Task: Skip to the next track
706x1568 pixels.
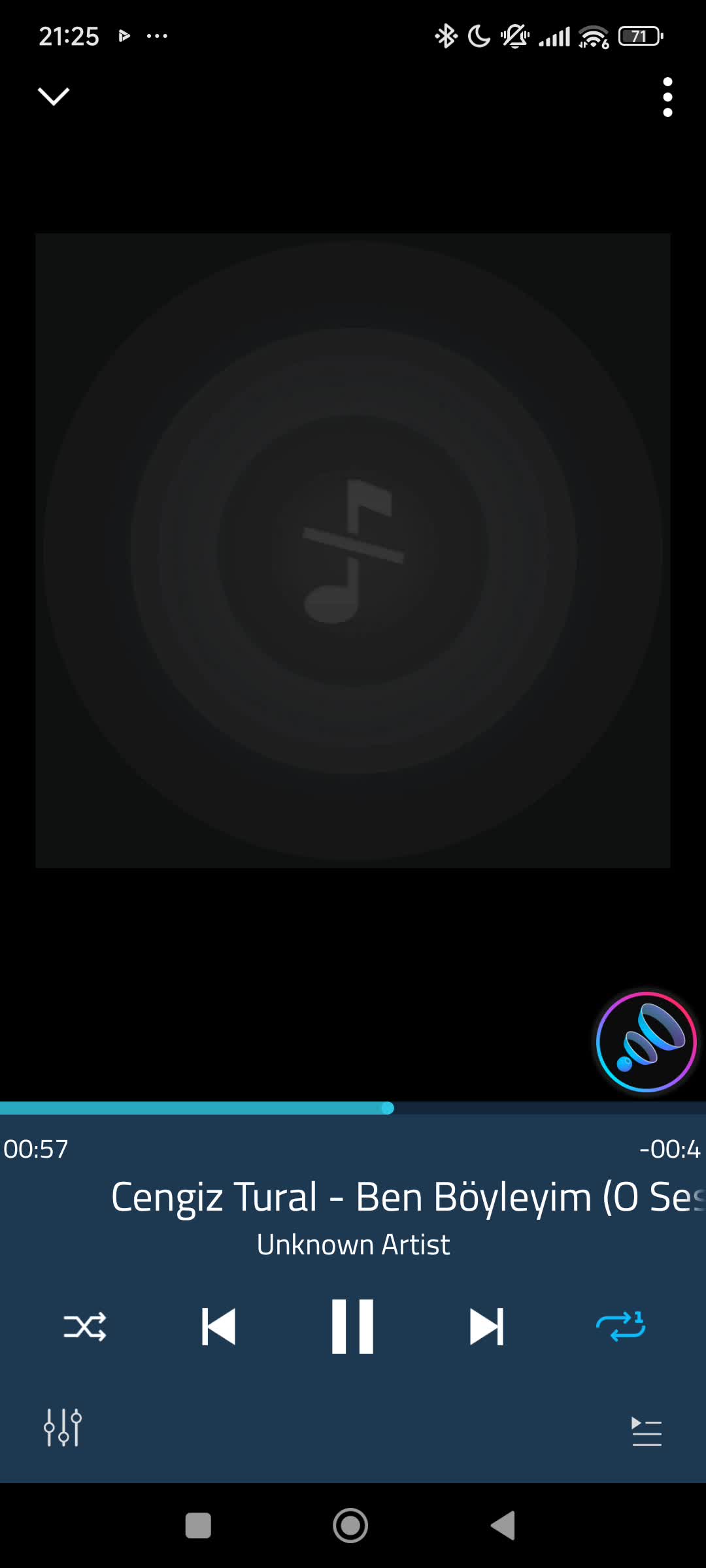Action: [x=486, y=1326]
